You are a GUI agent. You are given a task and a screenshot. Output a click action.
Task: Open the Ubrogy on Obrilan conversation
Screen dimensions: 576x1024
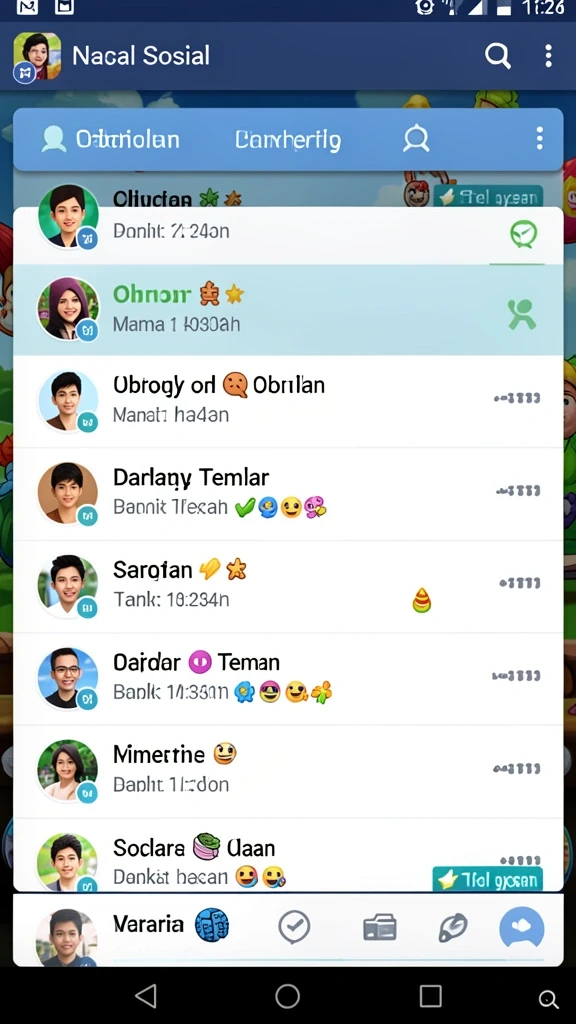pyautogui.click(x=288, y=401)
